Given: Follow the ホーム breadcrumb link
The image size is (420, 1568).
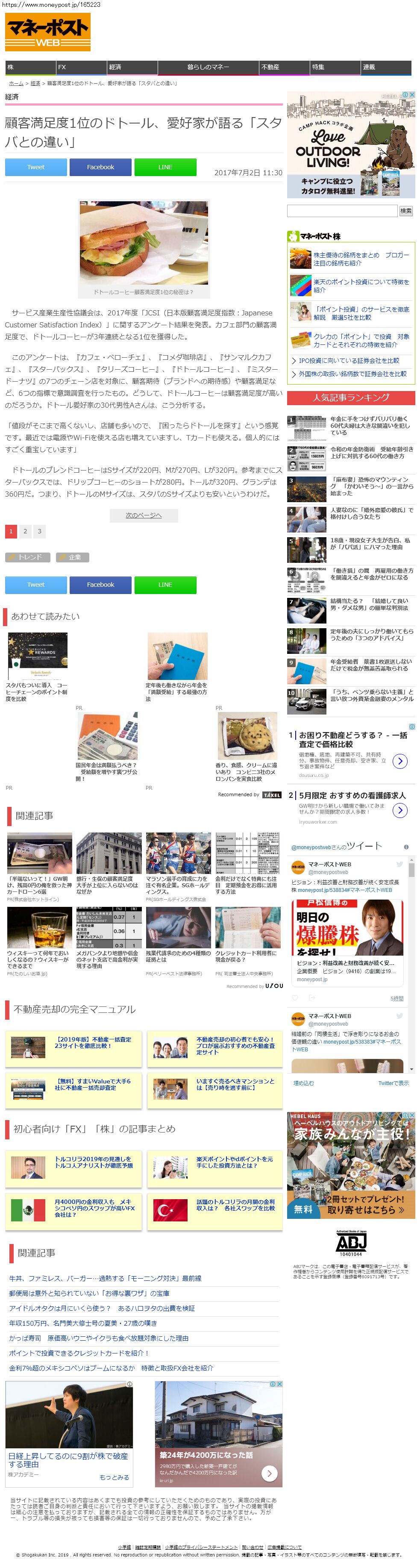Looking at the screenshot, I should [x=16, y=83].
